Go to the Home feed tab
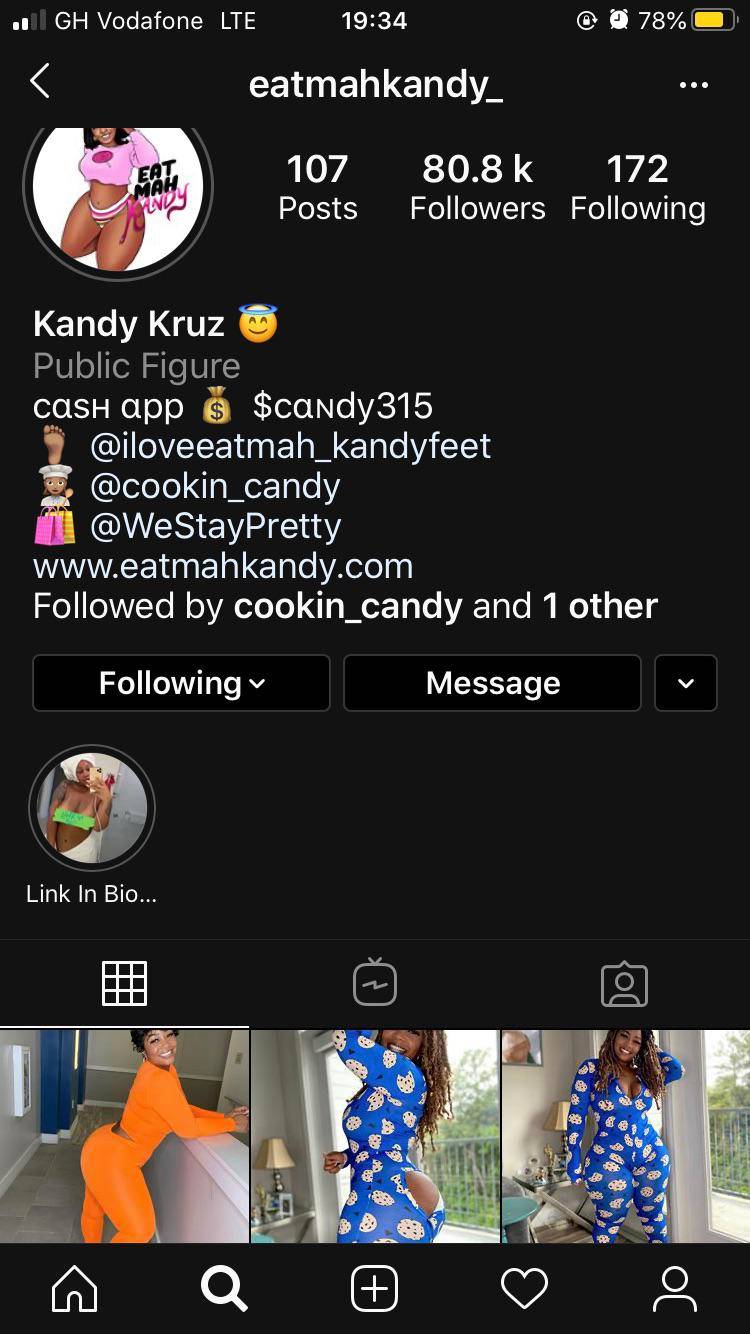The height and width of the screenshot is (1334, 750). point(75,1289)
